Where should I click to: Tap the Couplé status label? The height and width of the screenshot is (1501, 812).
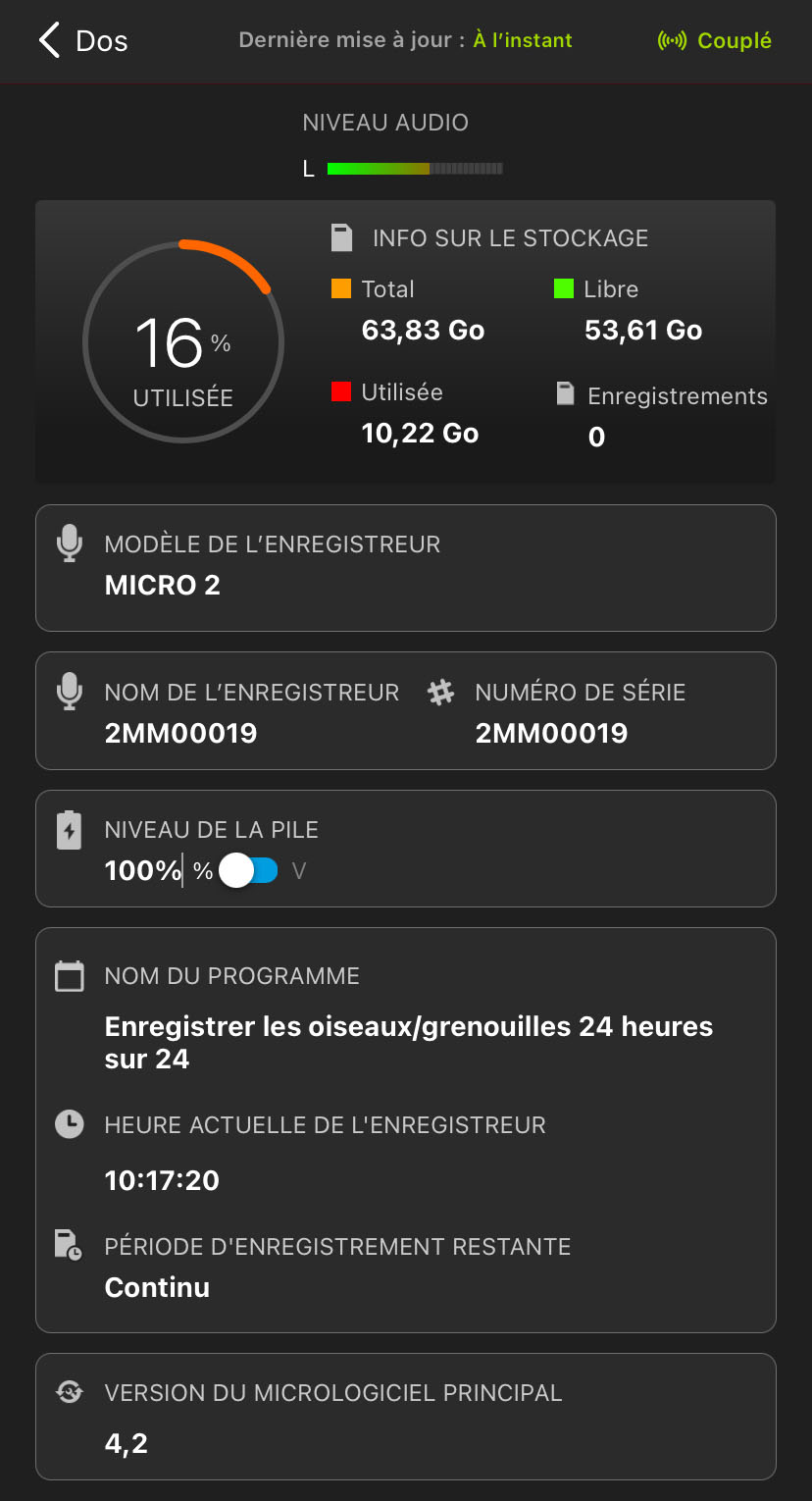pos(734,40)
